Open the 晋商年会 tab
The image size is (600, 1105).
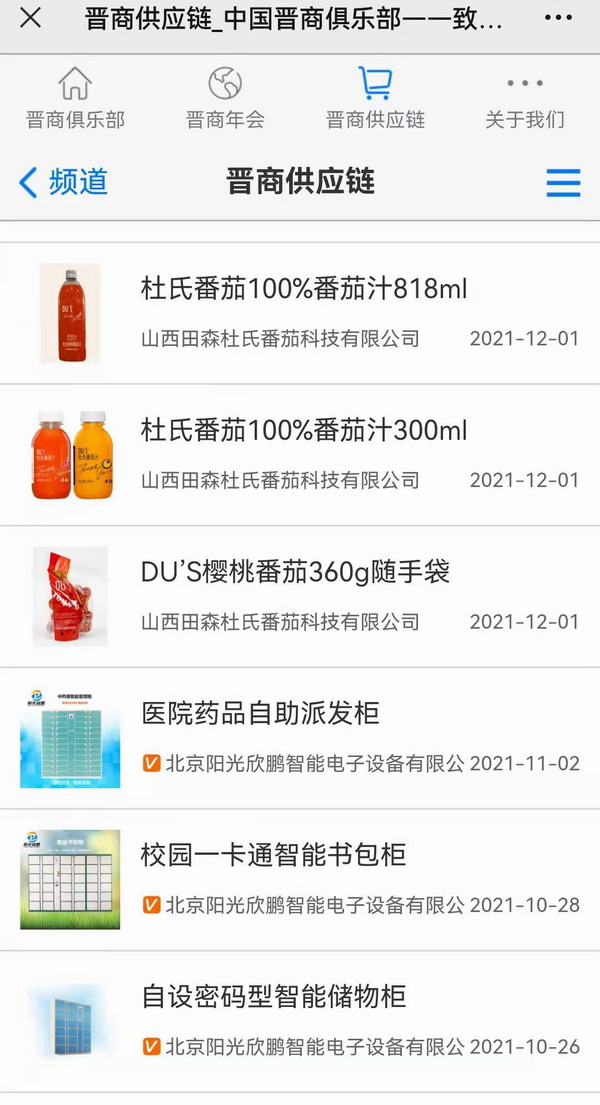[x=225, y=99]
